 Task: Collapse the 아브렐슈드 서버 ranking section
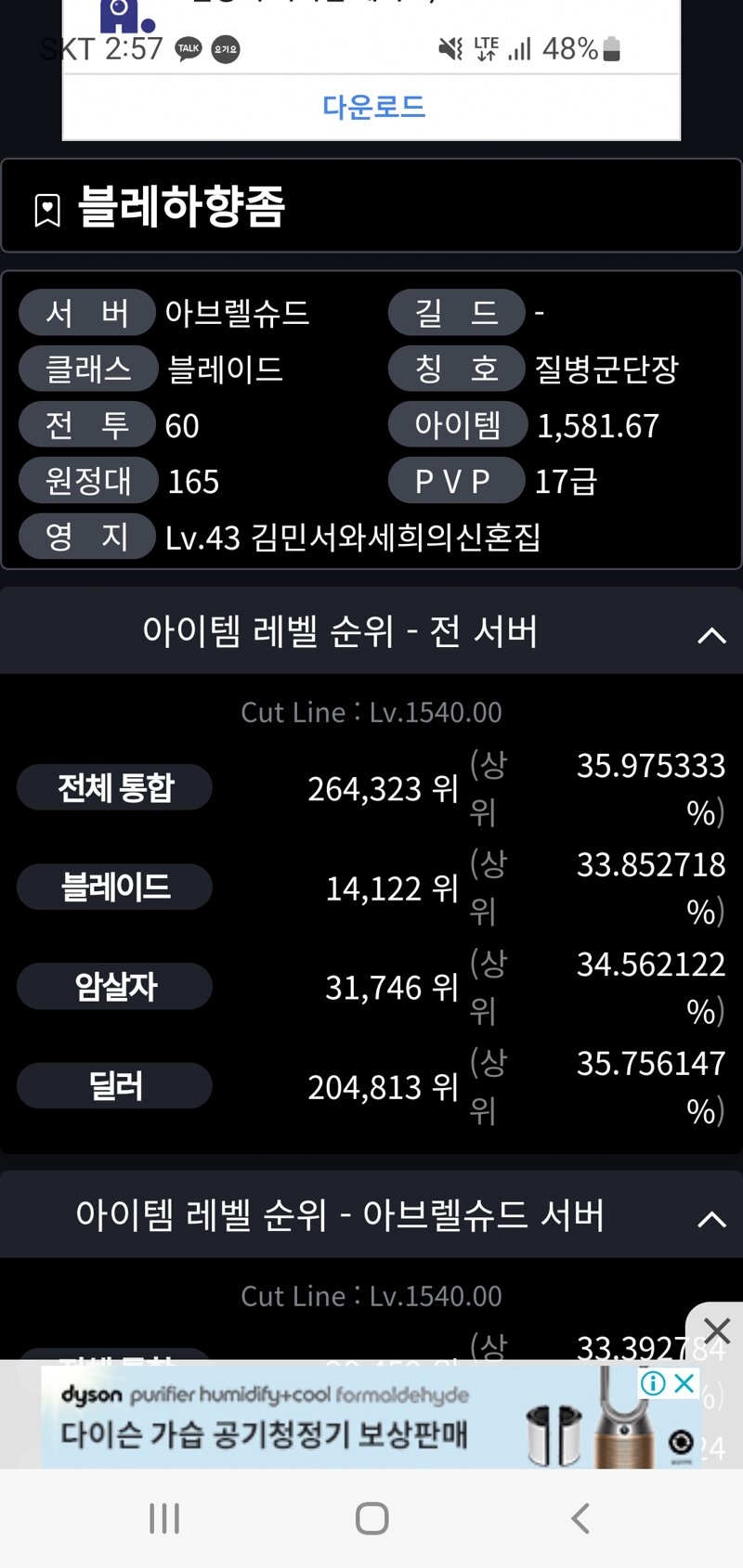(x=710, y=1219)
